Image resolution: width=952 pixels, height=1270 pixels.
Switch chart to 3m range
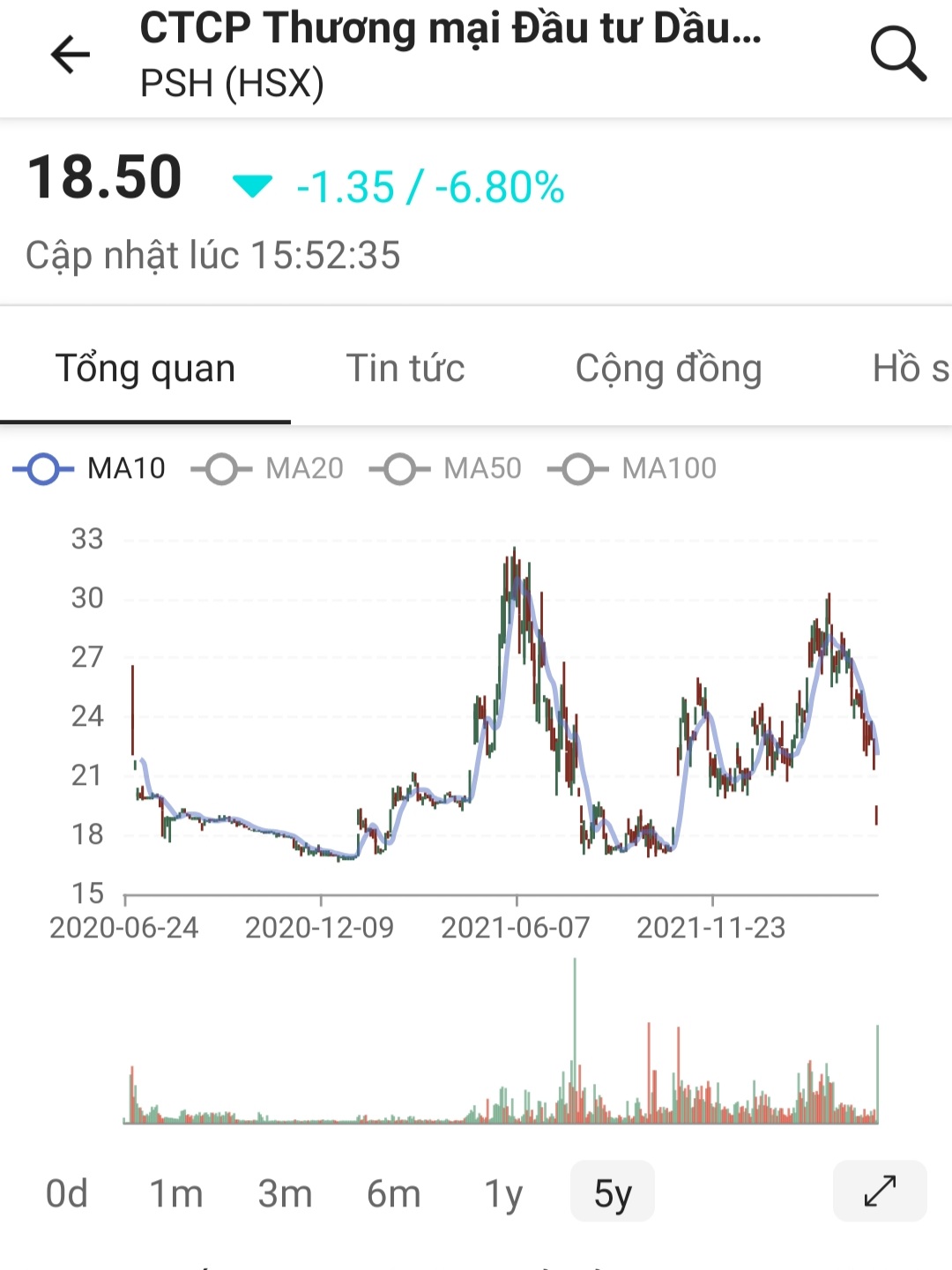[285, 1193]
